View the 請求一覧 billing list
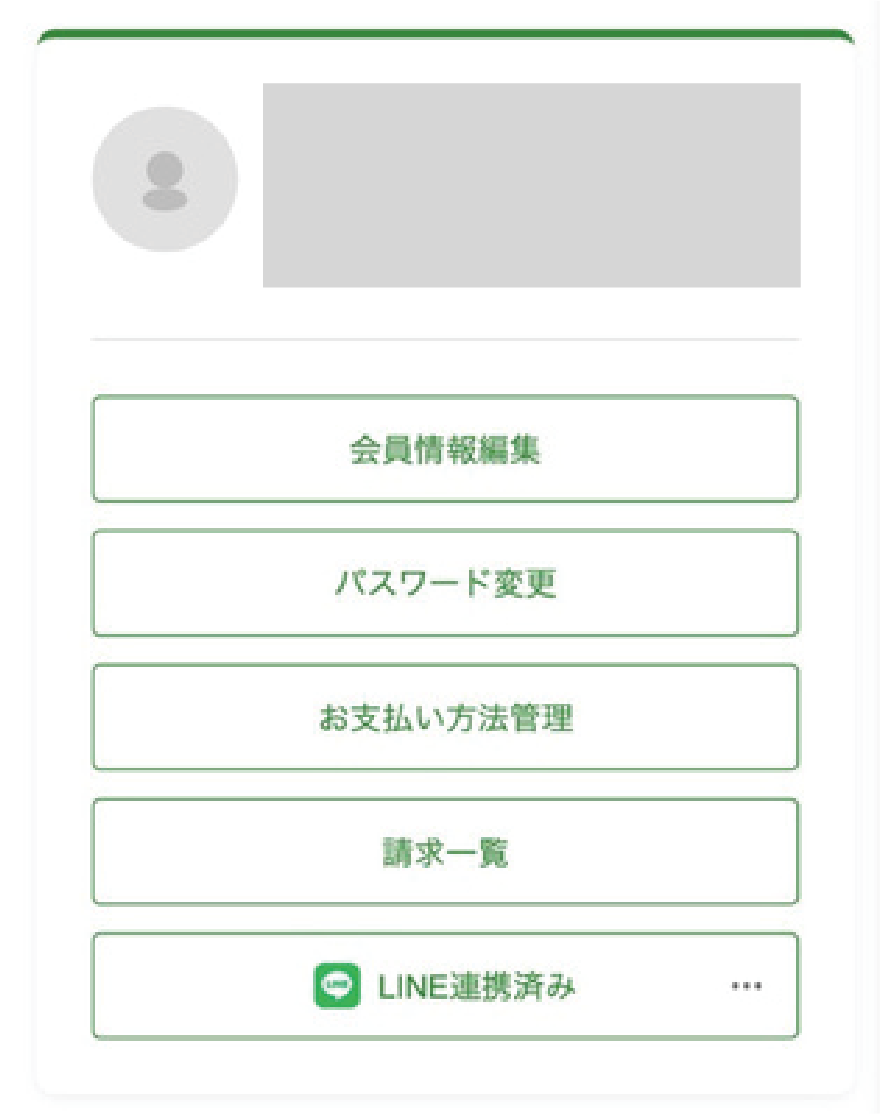This screenshot has height=1114, width=880. click(445, 852)
